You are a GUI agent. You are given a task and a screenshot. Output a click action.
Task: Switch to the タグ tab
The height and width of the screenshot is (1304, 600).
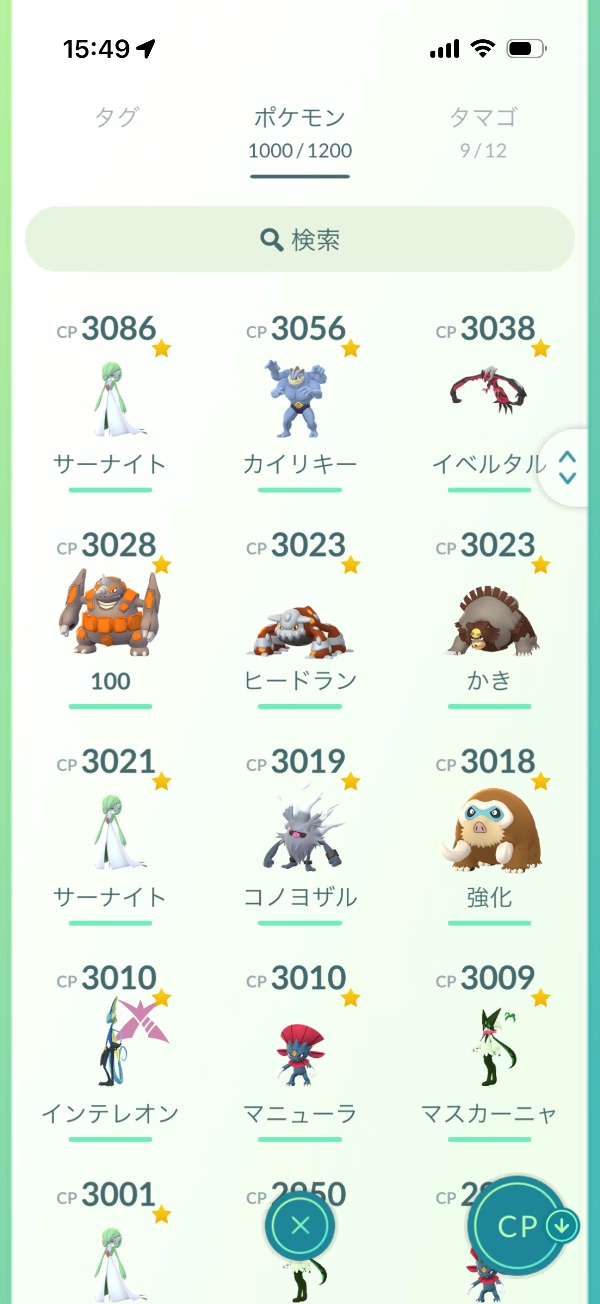(116, 118)
